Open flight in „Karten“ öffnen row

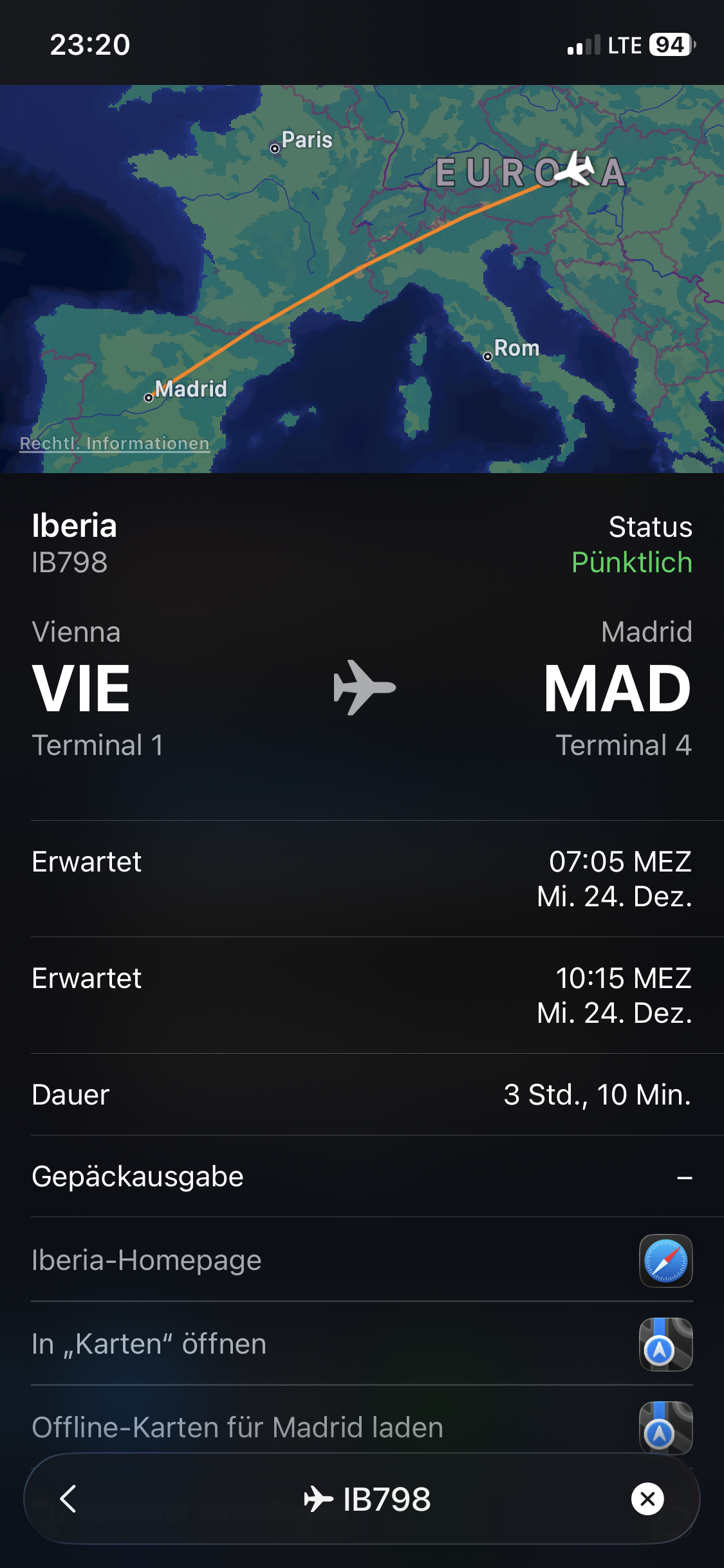click(362, 1344)
